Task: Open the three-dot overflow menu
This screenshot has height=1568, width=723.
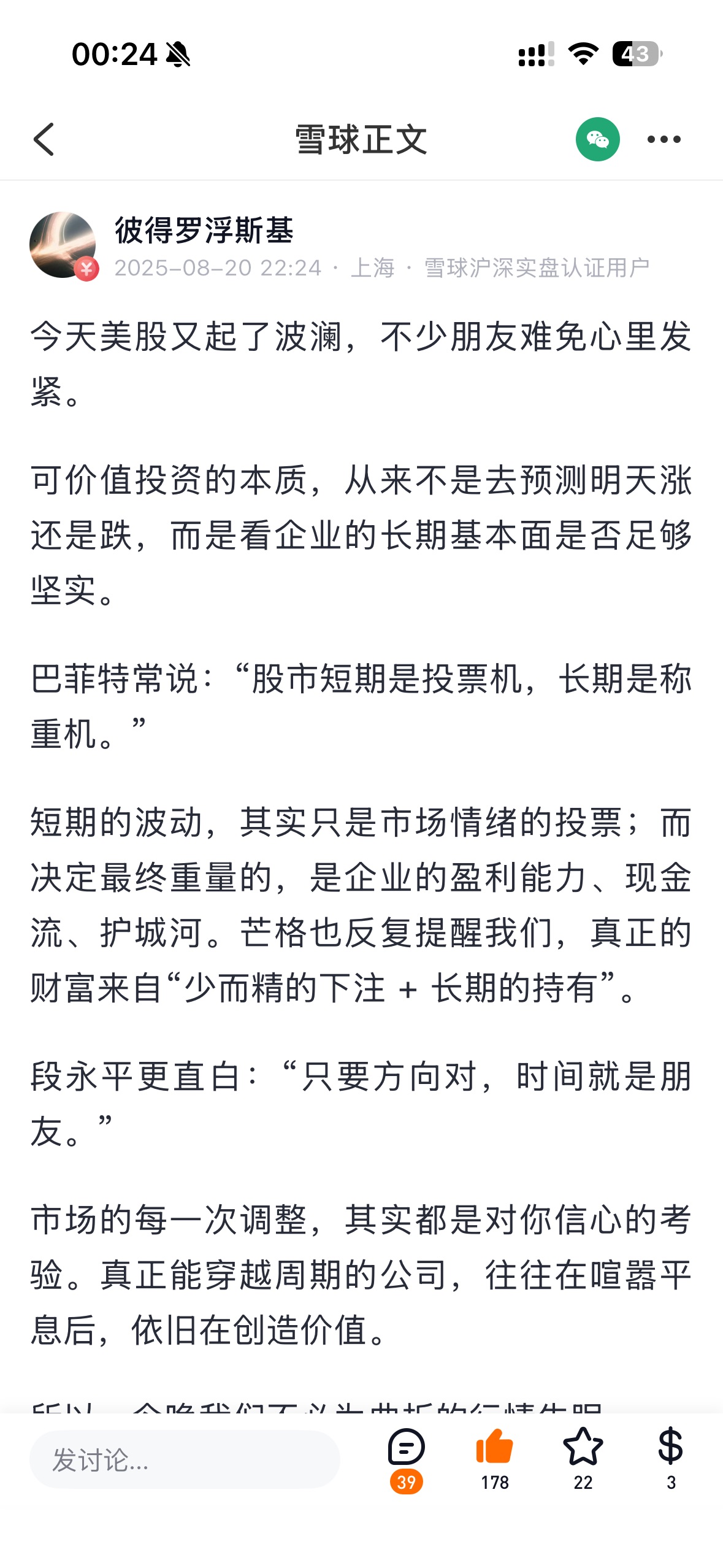Action: click(x=664, y=139)
